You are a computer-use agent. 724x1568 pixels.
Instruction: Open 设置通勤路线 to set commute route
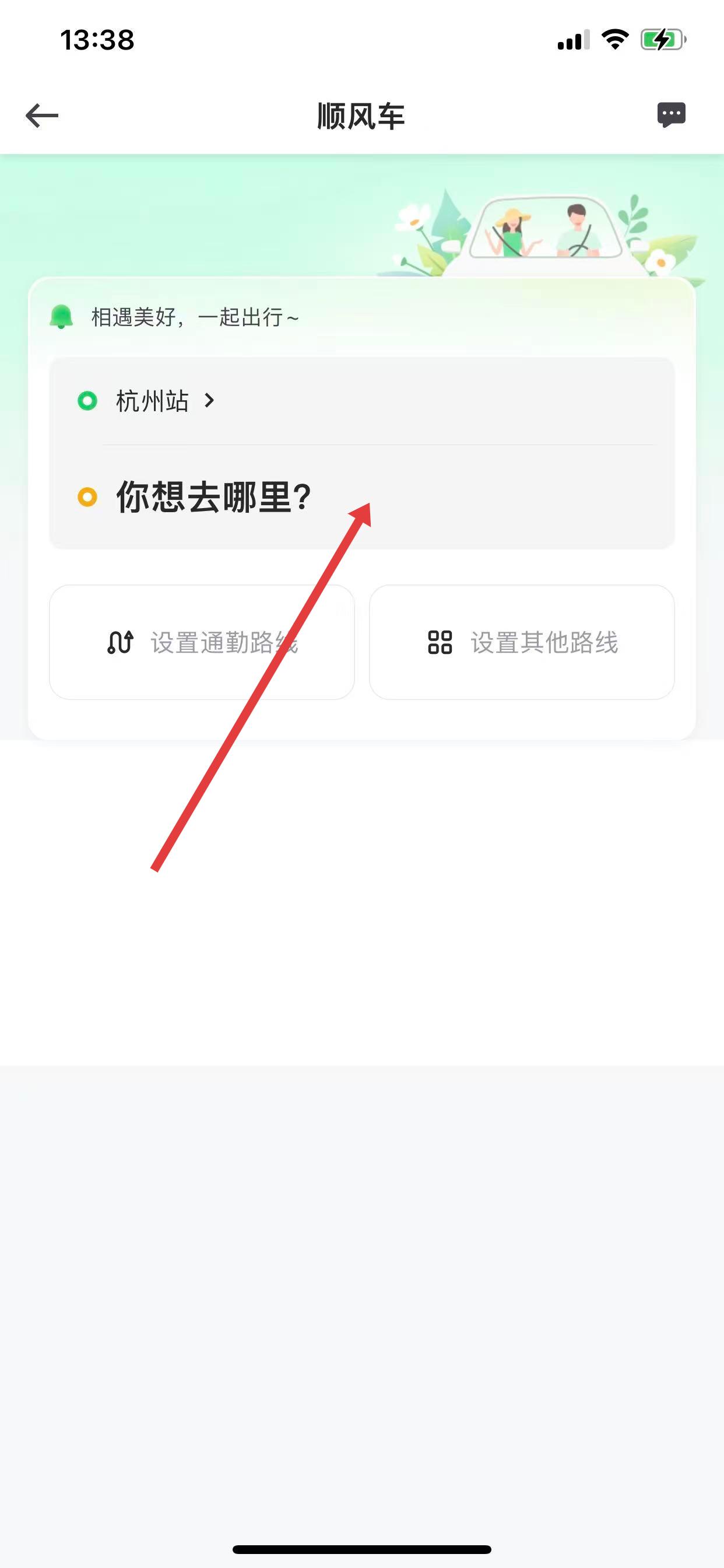[202, 642]
